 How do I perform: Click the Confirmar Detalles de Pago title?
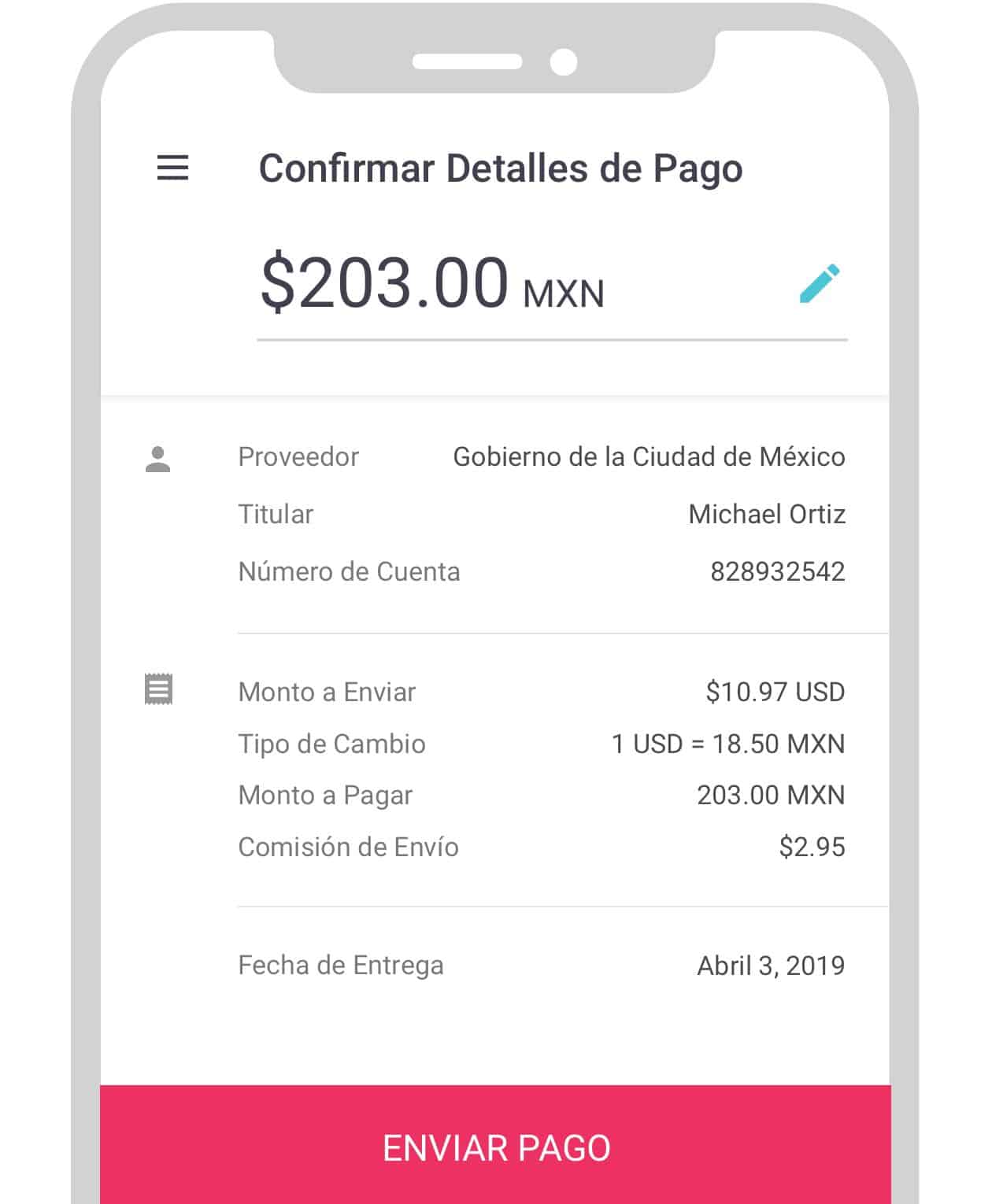point(502,168)
